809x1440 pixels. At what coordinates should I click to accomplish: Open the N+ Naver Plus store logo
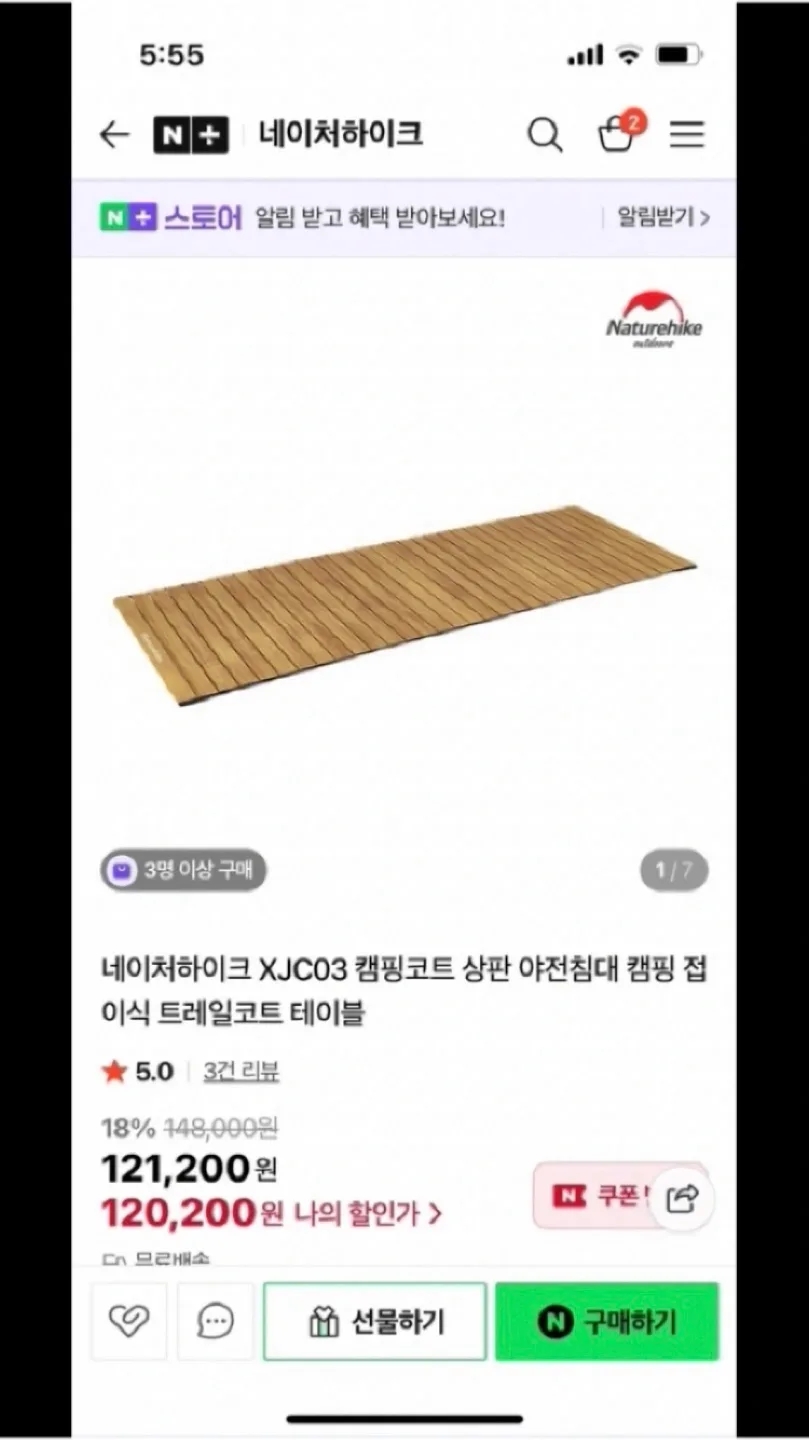click(191, 135)
